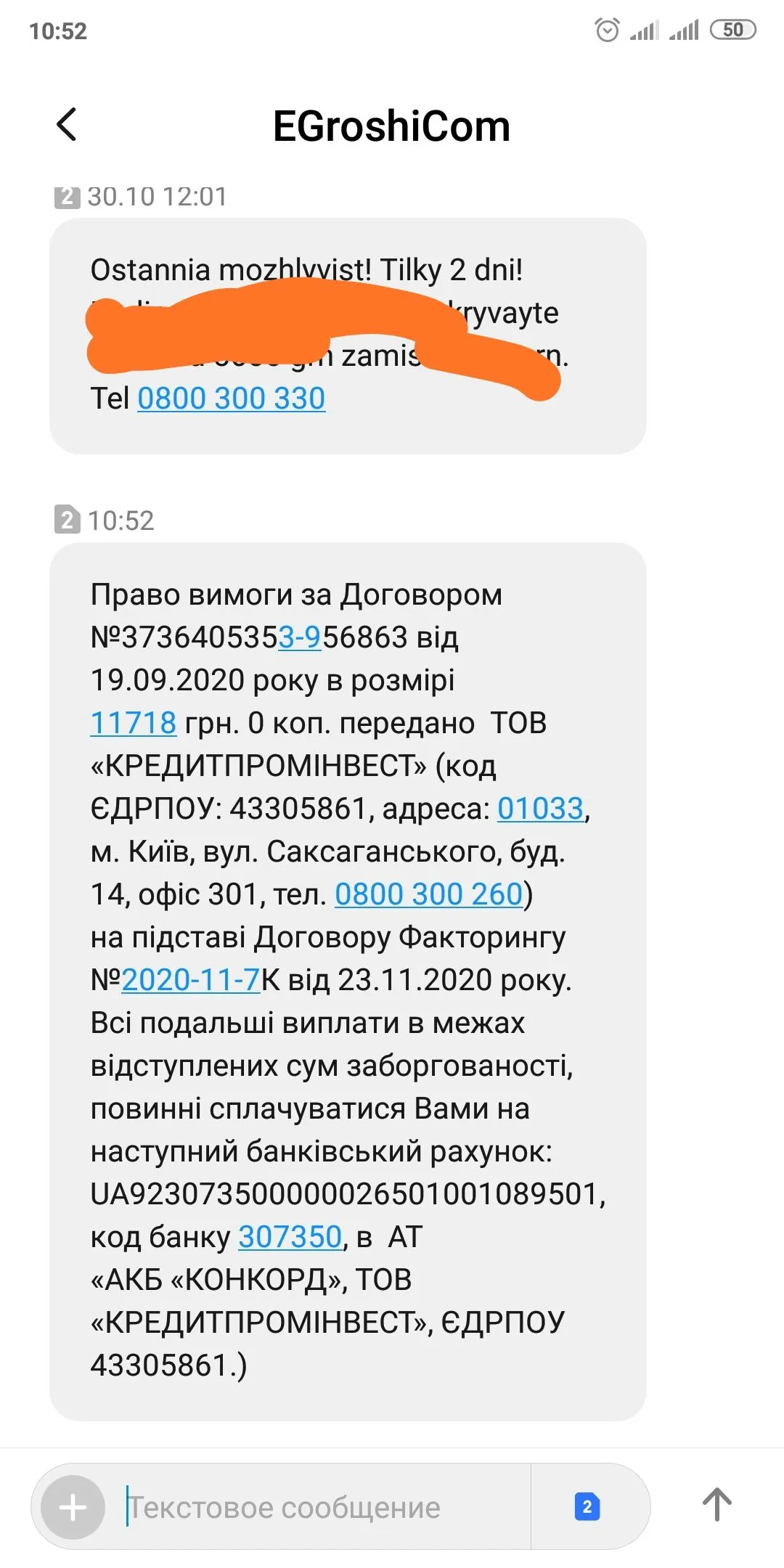Tap the linked number 2020-11-7
Screen dimensions: 784x1568
[x=190, y=980]
